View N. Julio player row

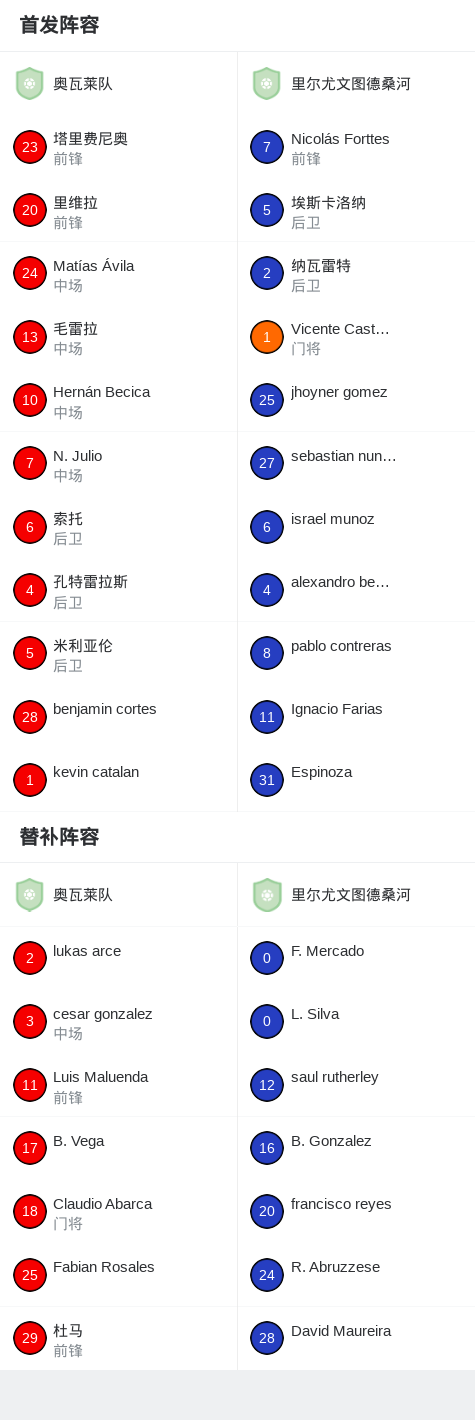tap(118, 464)
